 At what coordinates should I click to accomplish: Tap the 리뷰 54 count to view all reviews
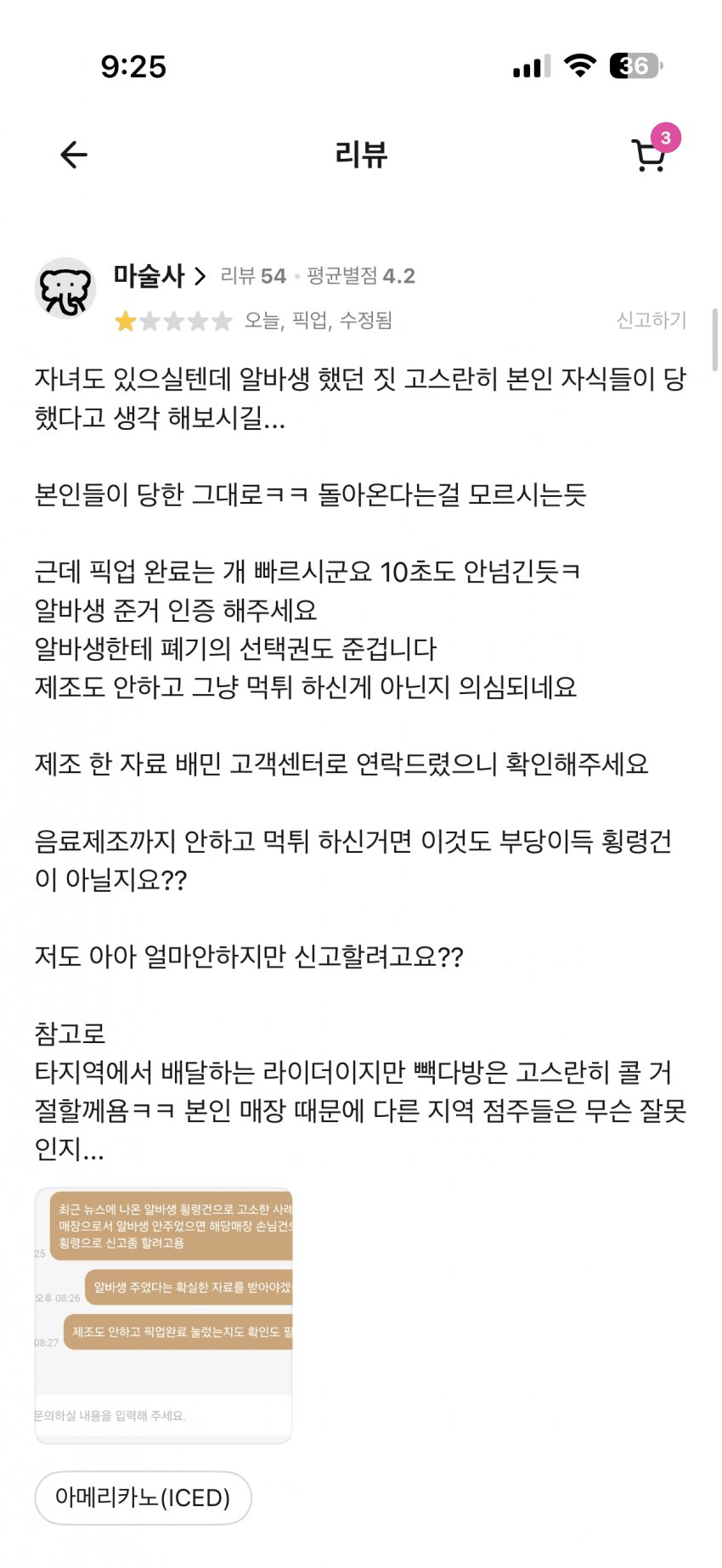coord(252,276)
